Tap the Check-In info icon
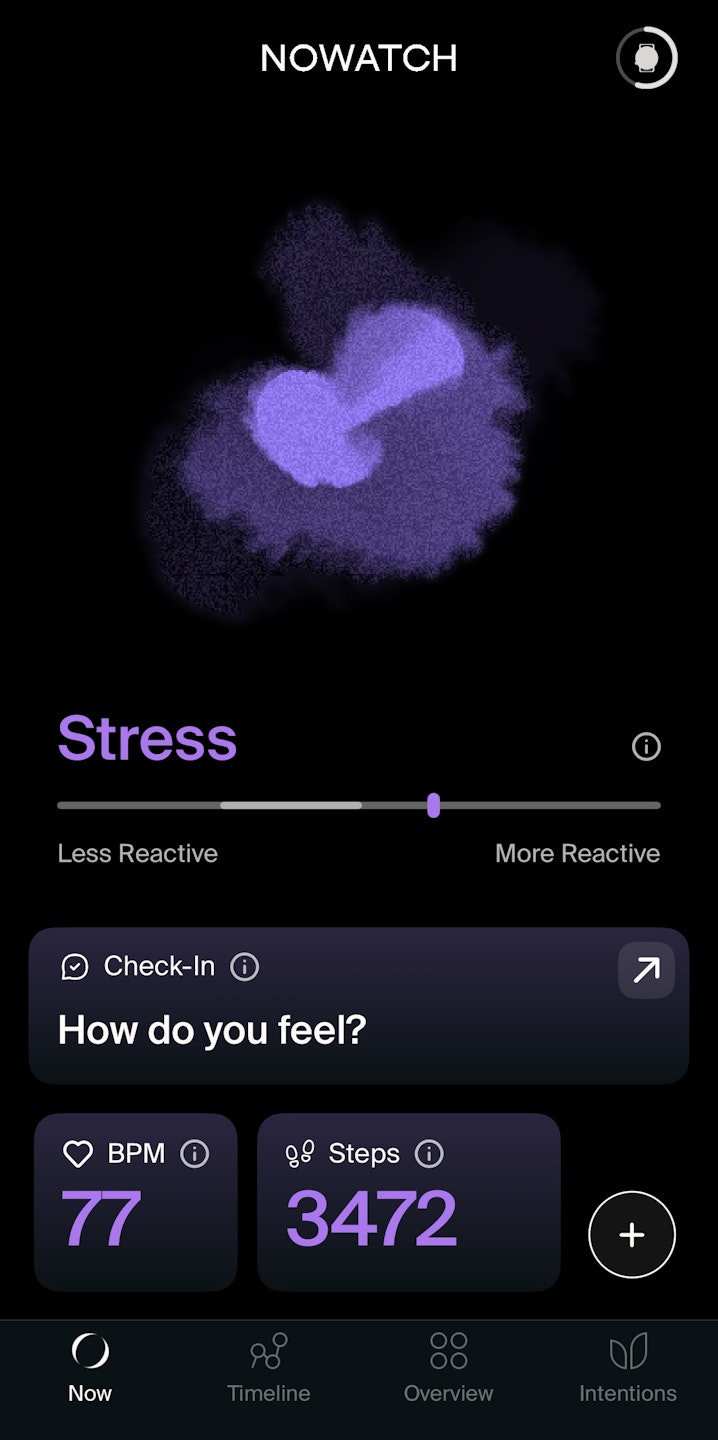718x1440 pixels. point(245,967)
